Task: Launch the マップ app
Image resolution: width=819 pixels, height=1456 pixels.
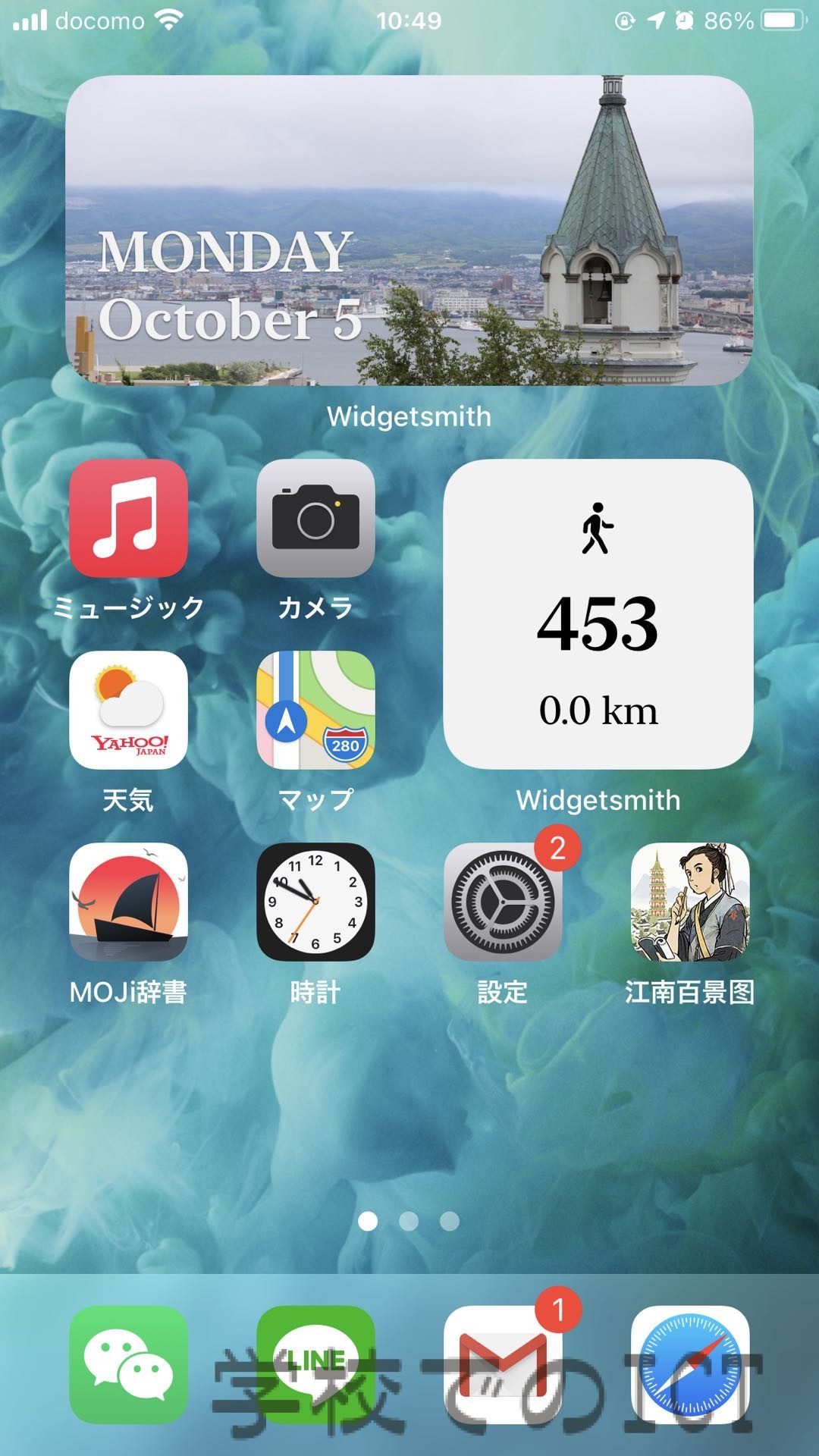Action: coord(315,710)
